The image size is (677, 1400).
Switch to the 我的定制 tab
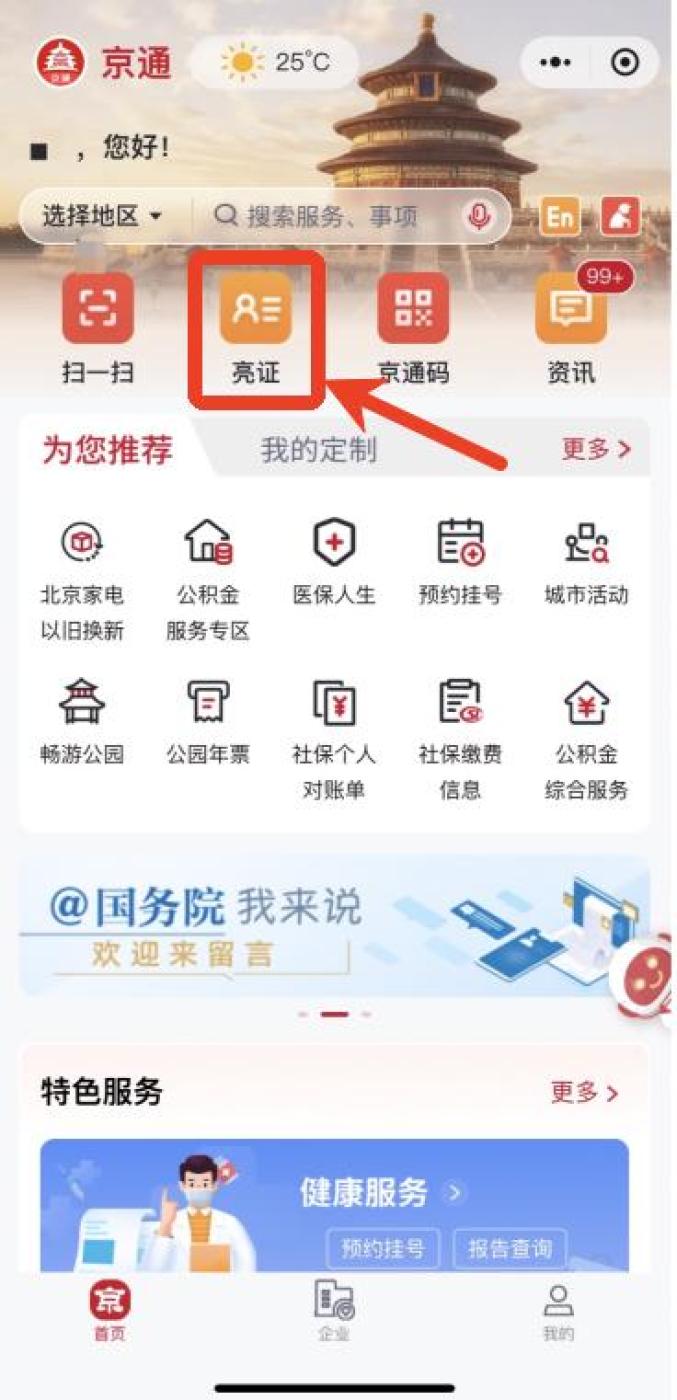coord(319,450)
